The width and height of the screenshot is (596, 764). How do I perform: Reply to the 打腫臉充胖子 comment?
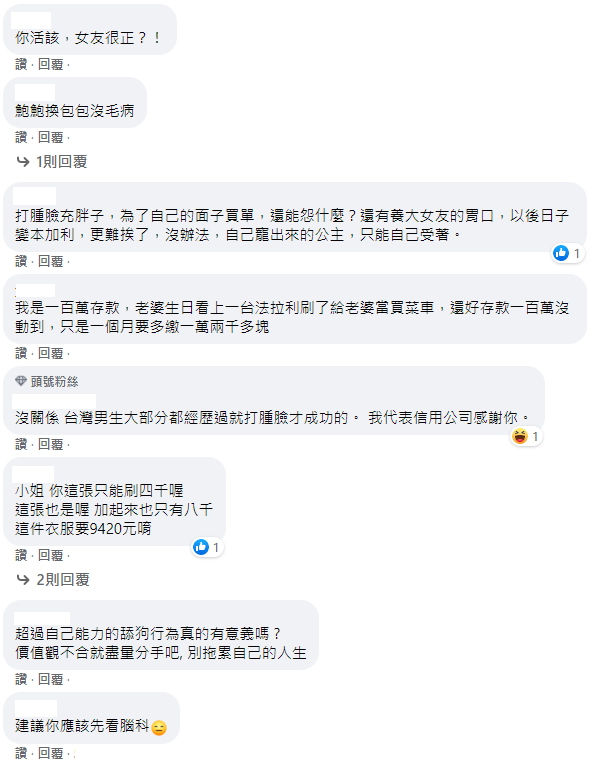[x=51, y=261]
